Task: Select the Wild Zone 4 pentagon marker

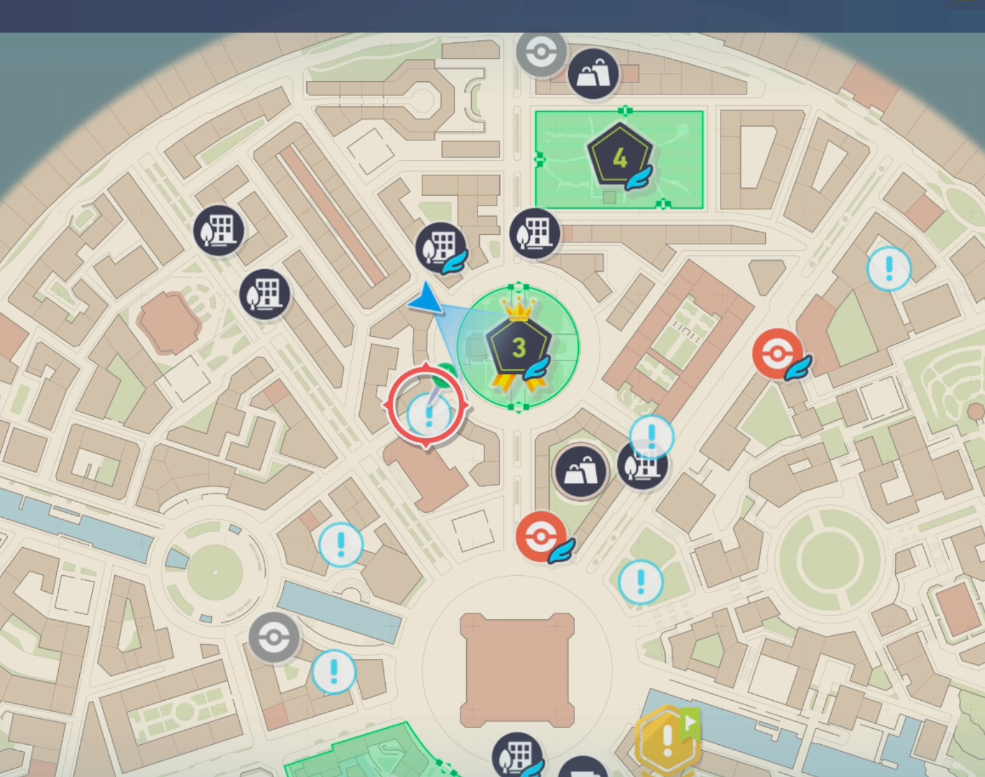Action: tap(620, 156)
